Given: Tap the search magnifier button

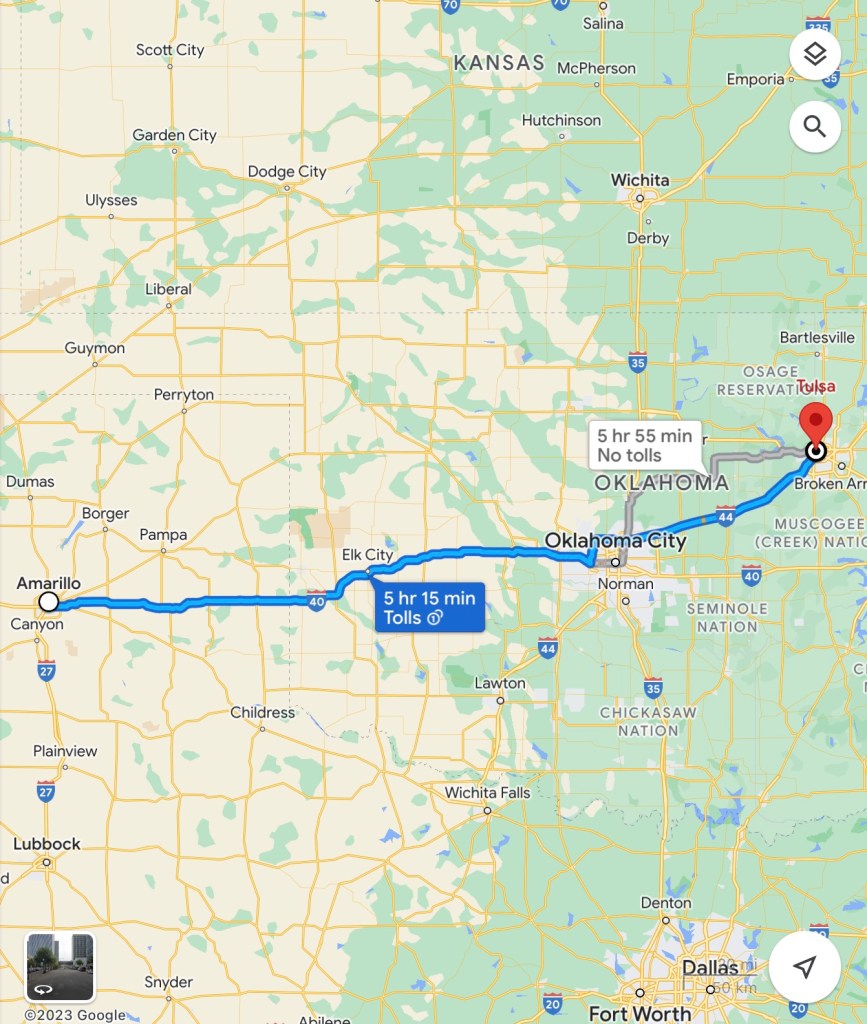Looking at the screenshot, I should pos(814,127).
